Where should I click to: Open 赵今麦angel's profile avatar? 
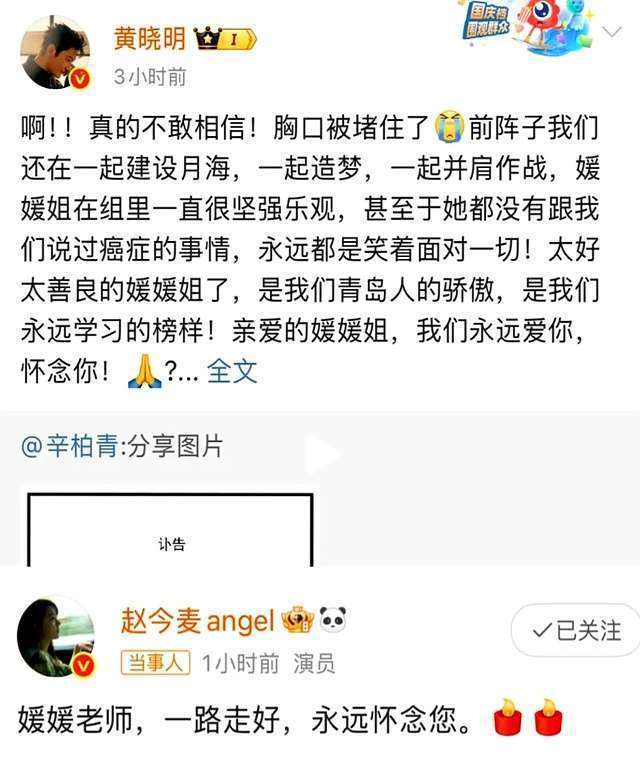point(55,638)
